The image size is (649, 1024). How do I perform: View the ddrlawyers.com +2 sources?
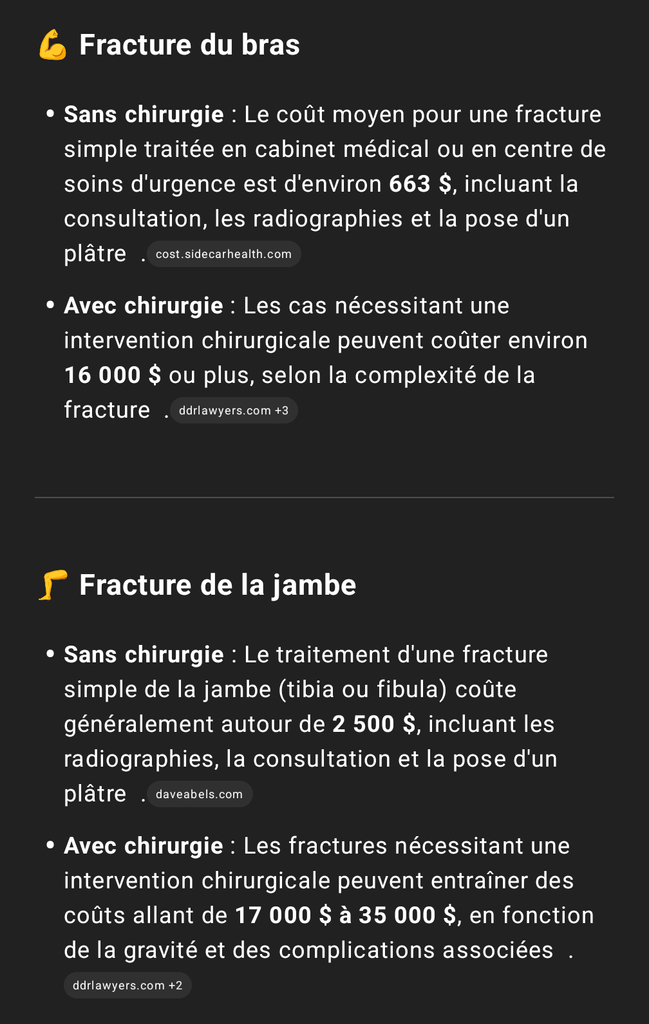128,985
